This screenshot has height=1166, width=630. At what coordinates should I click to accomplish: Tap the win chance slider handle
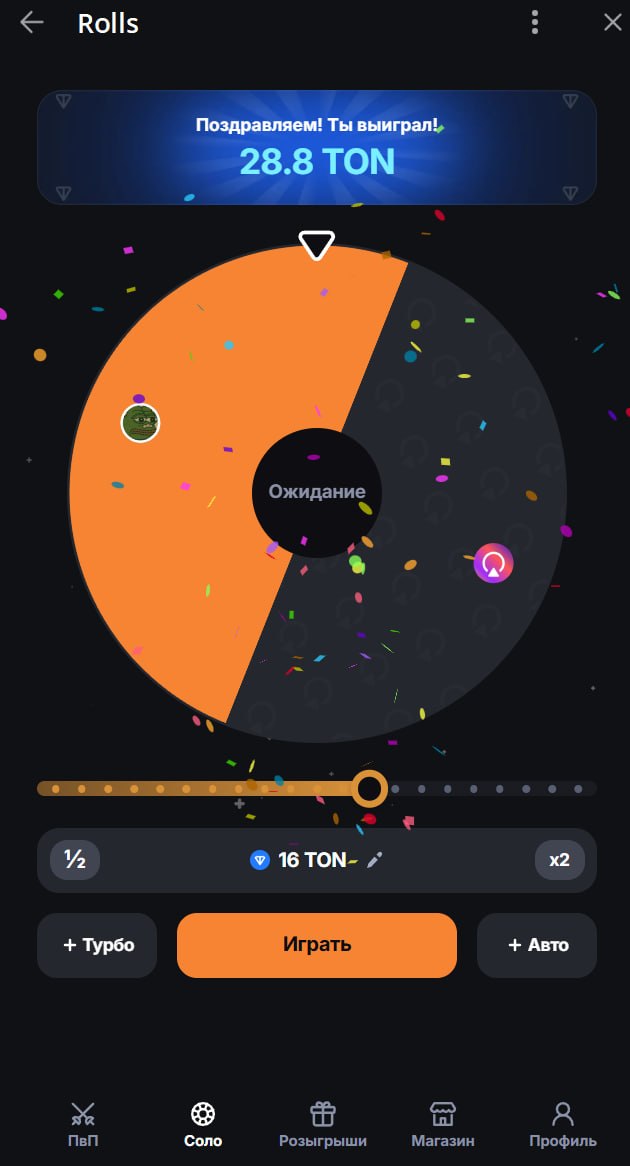369,788
